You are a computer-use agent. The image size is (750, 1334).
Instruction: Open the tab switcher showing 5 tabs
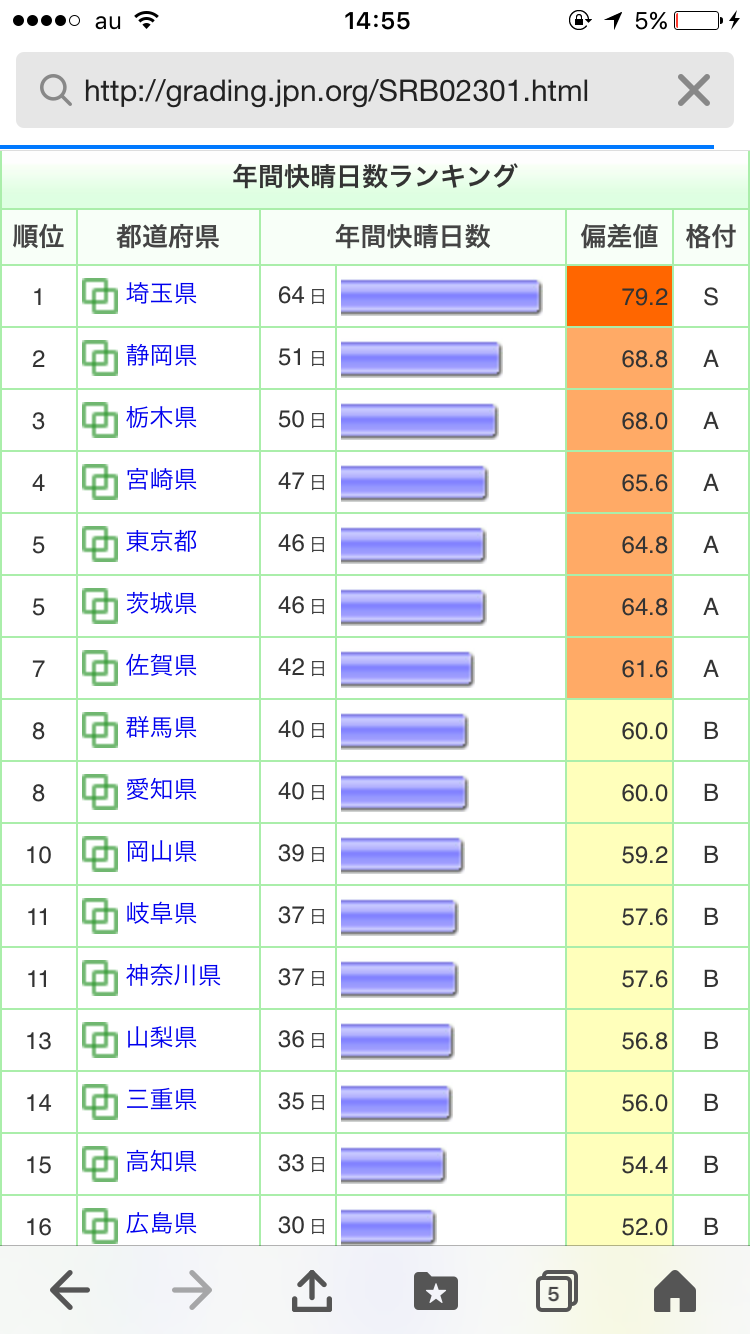556,1289
